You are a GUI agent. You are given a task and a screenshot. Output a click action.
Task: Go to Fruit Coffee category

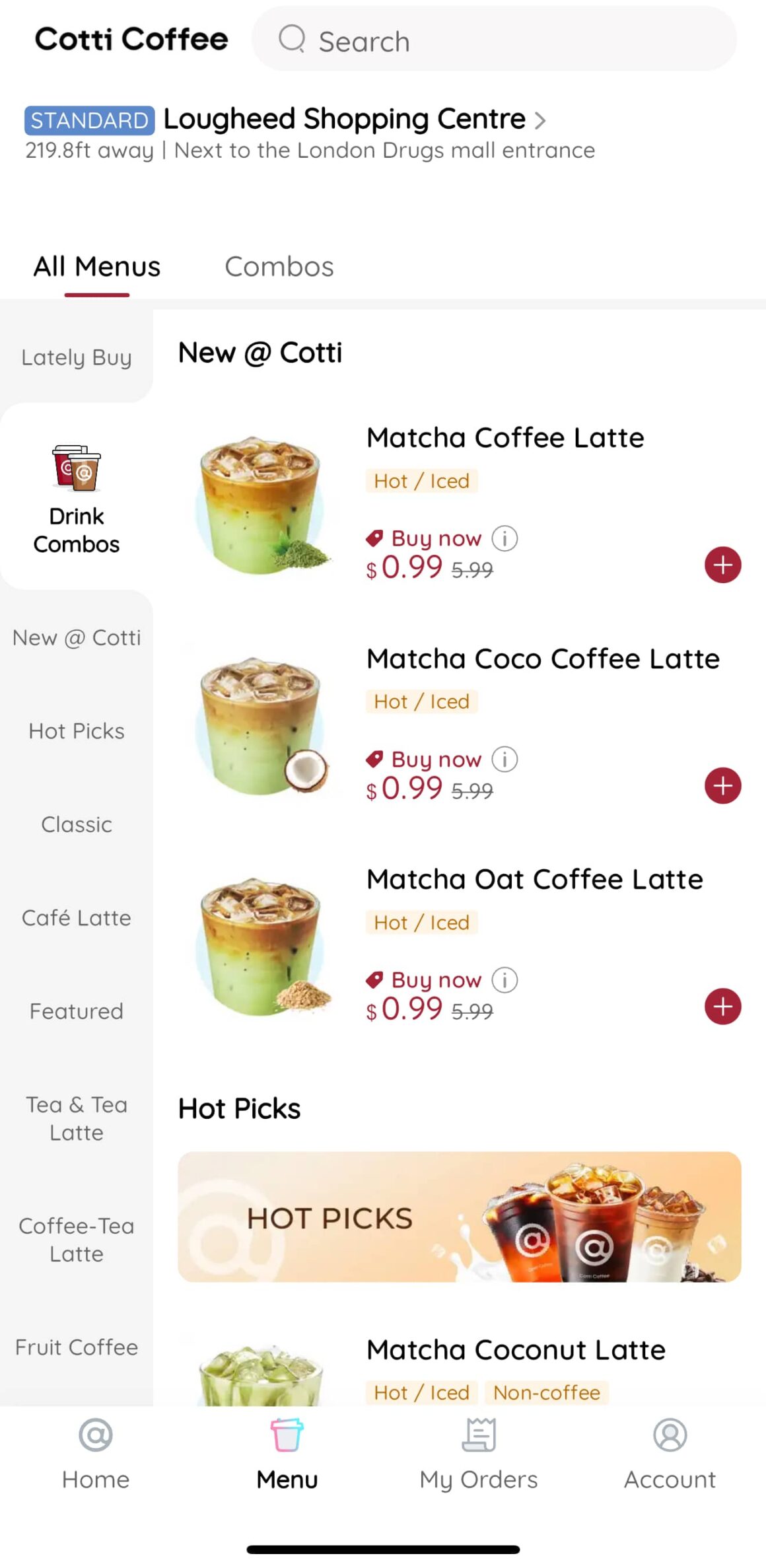tap(77, 1347)
